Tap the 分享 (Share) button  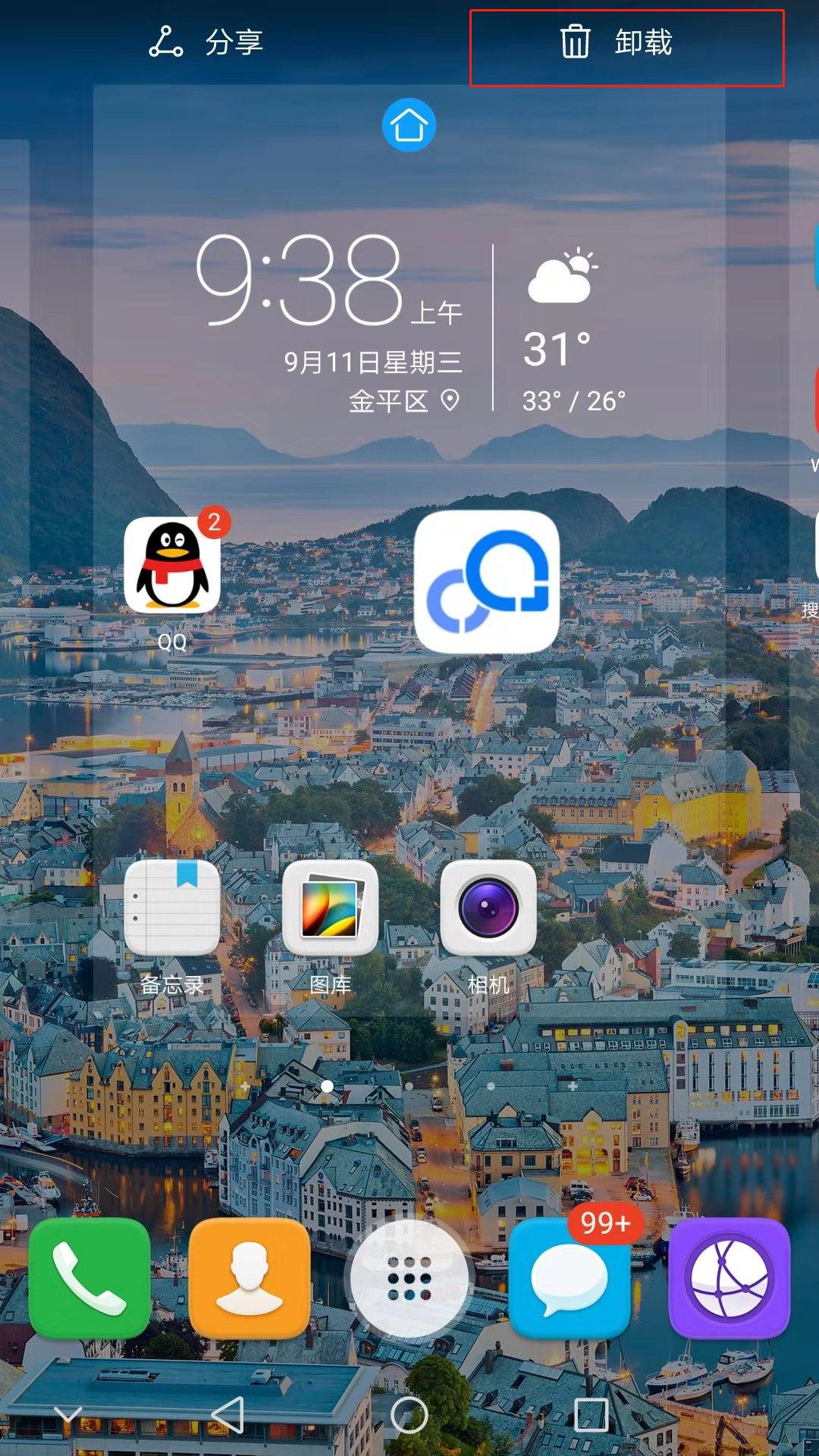point(206,43)
